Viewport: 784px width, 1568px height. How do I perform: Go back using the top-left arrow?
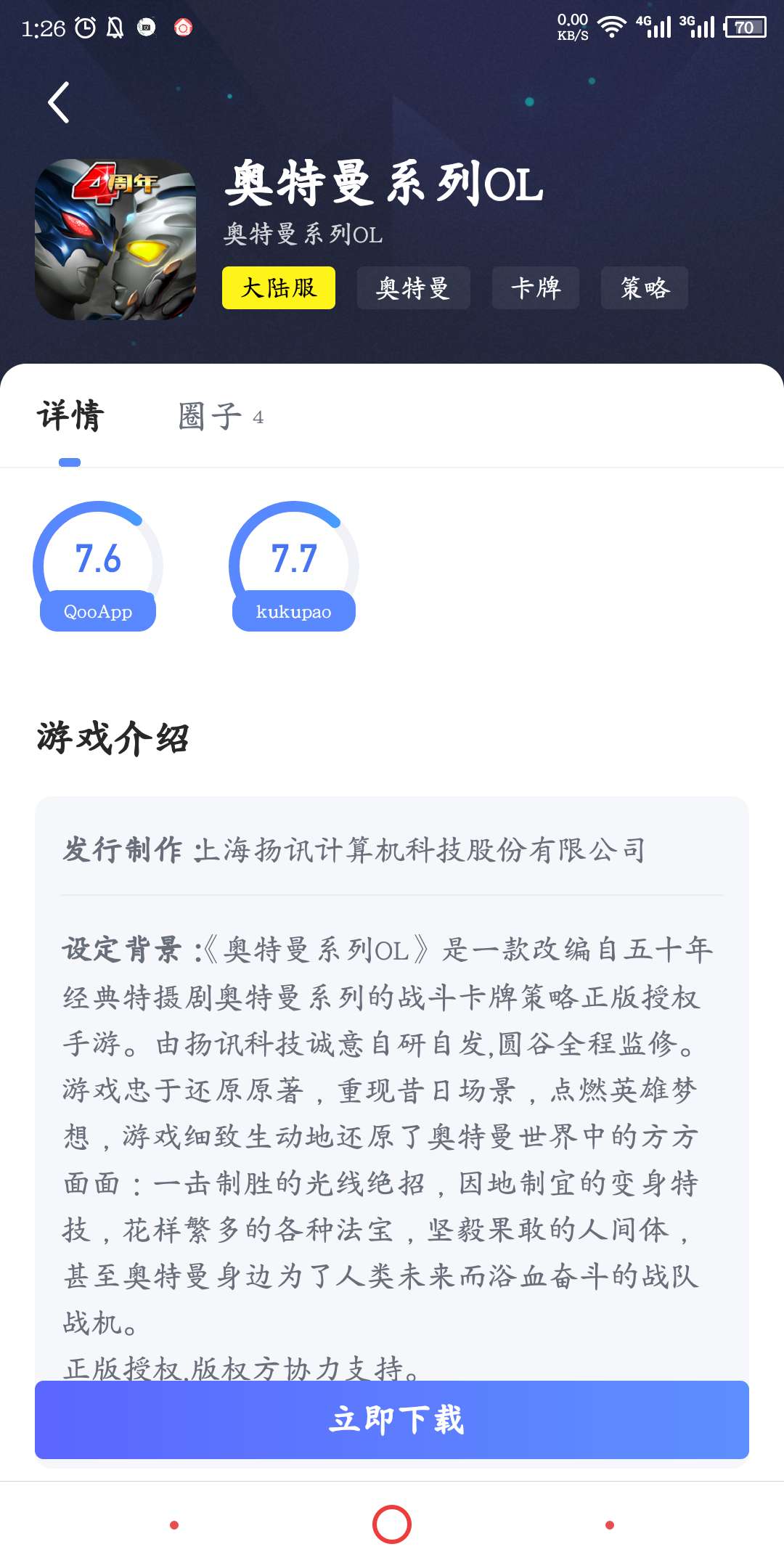(x=59, y=102)
